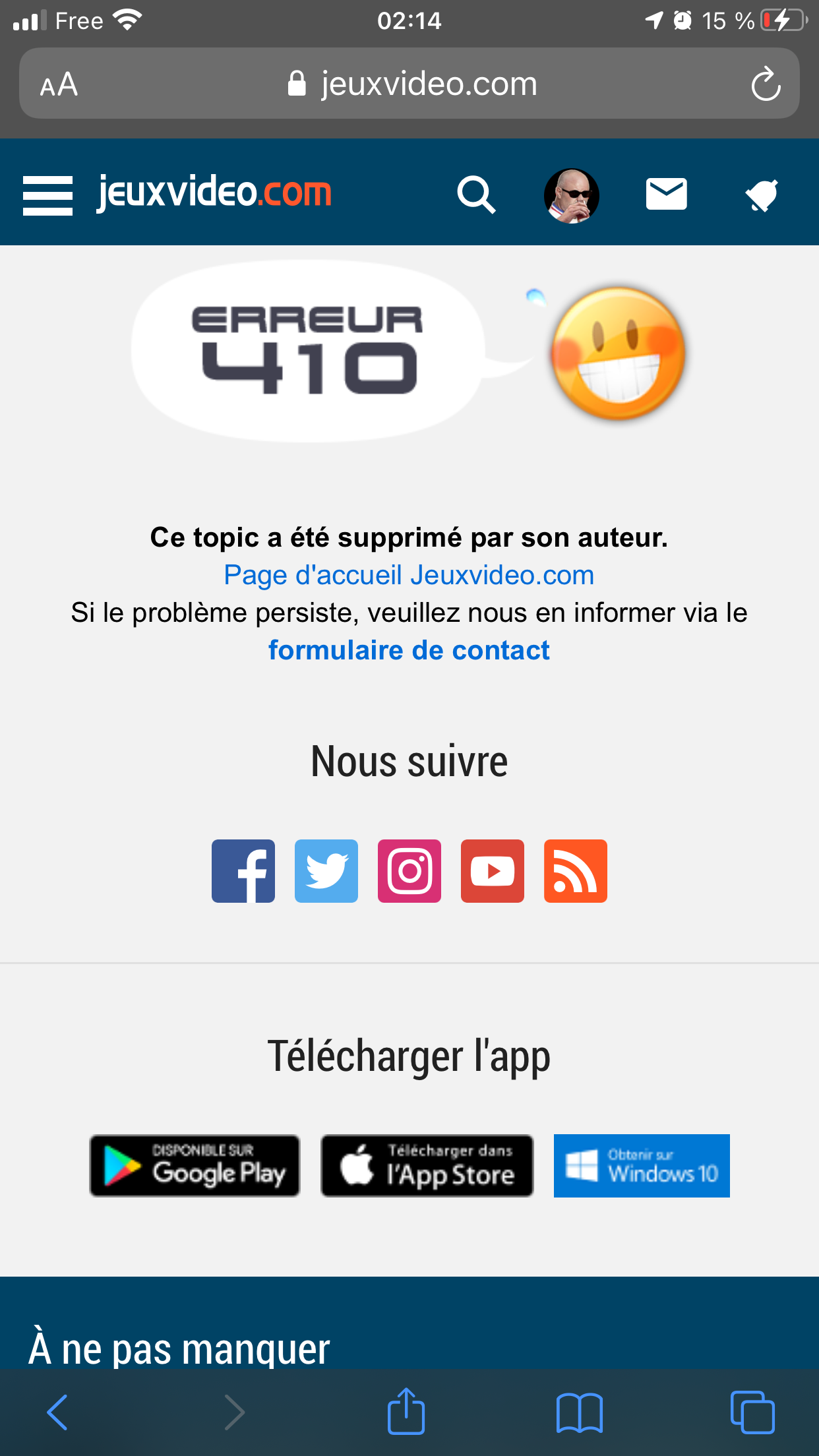The image size is (819, 1456).
Task: Open the formulaire de contact link
Action: (x=409, y=650)
